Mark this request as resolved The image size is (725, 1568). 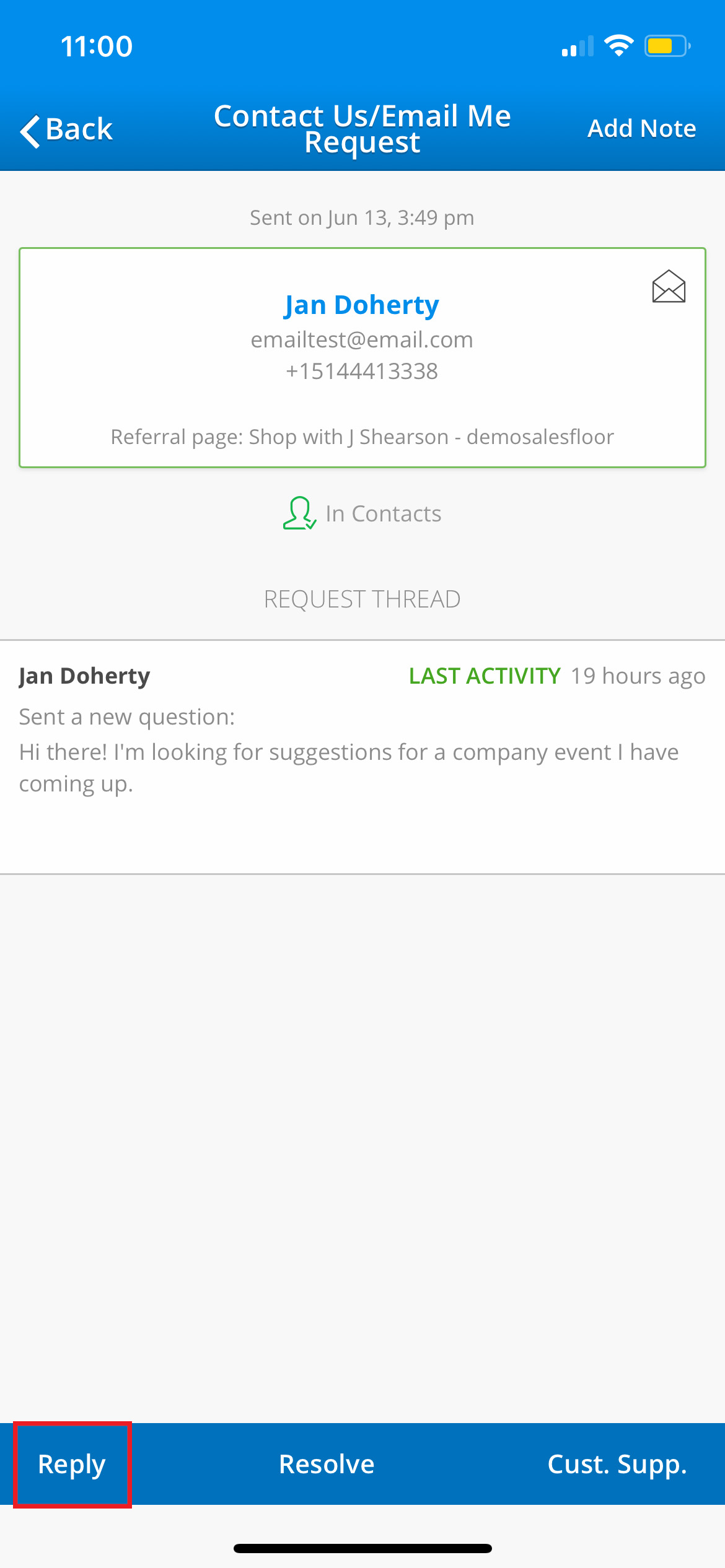coord(327,1465)
